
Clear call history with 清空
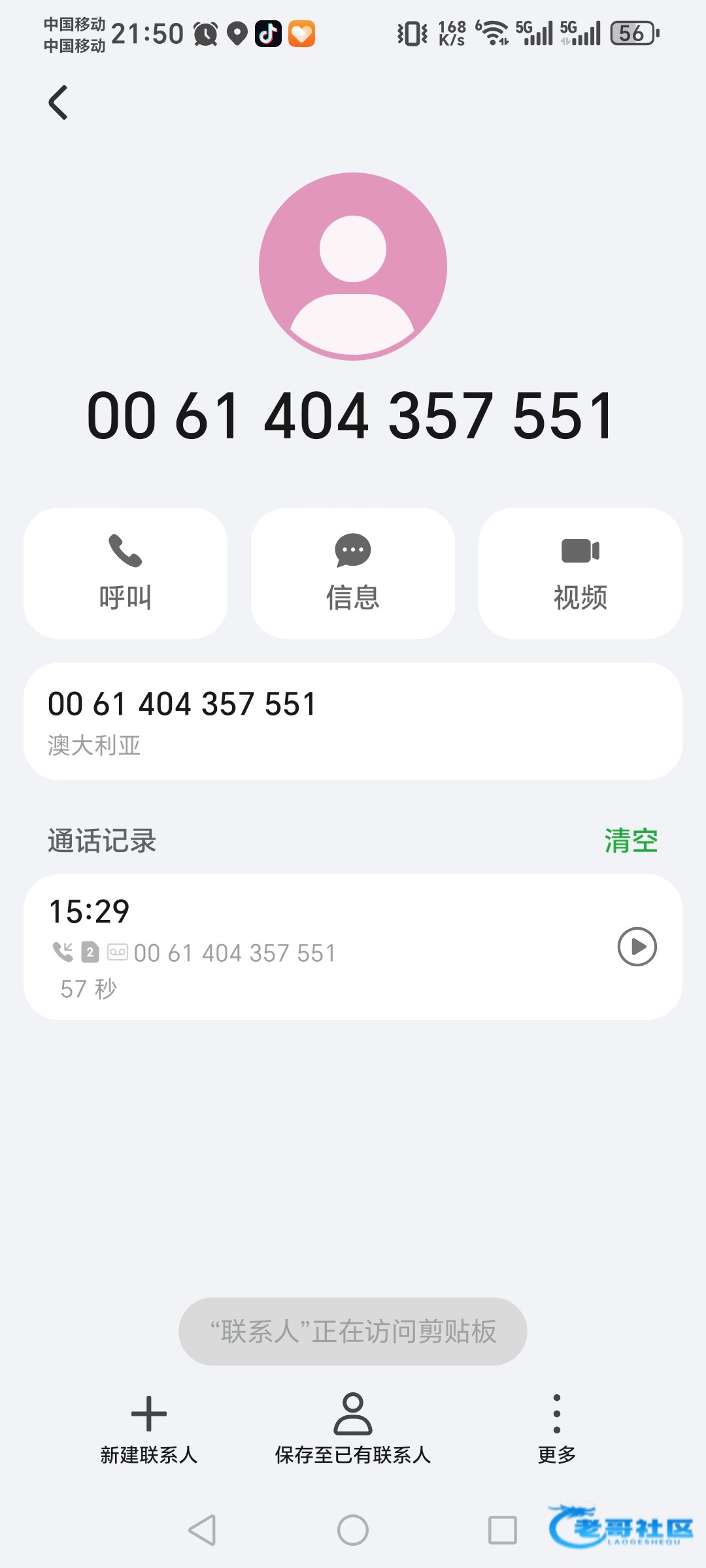[x=631, y=841]
